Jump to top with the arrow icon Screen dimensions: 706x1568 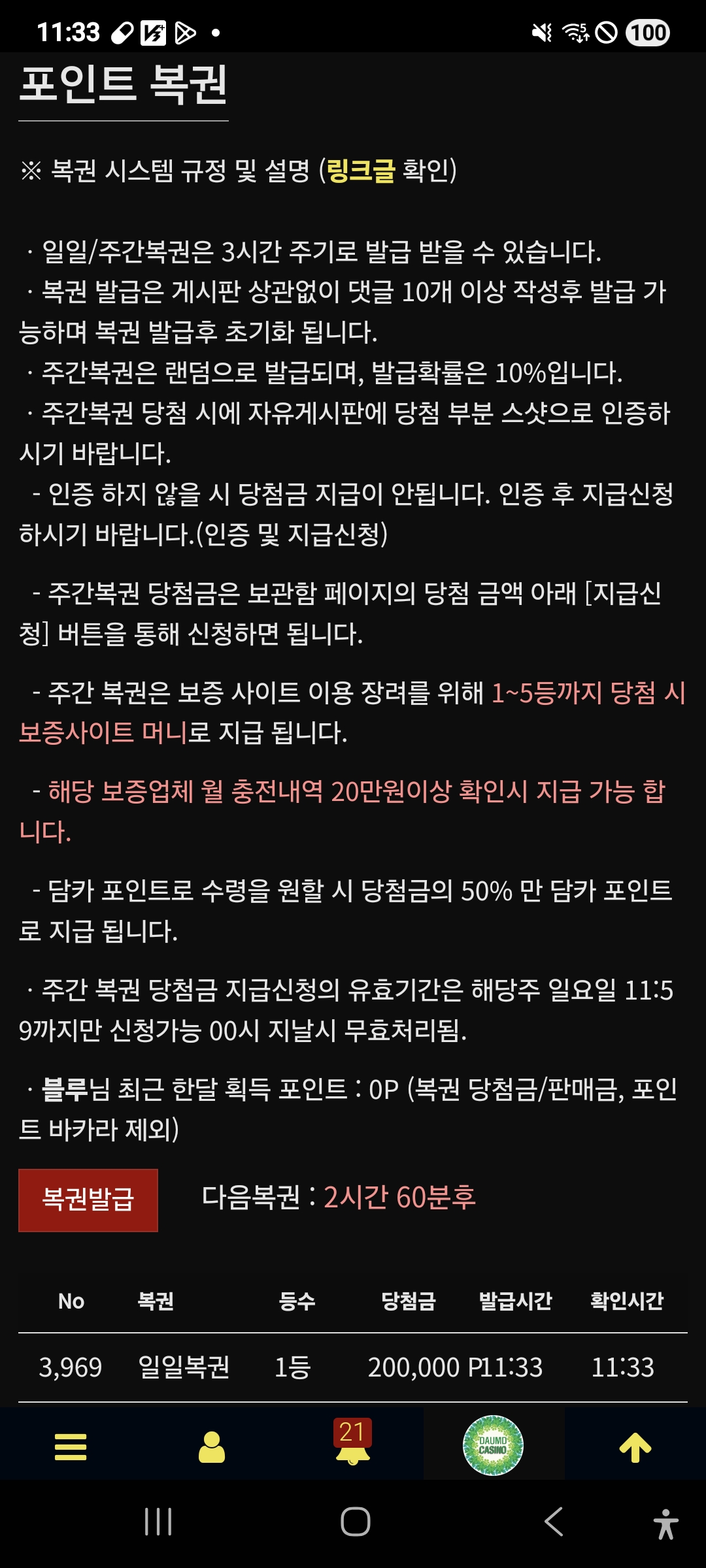pos(635,1446)
